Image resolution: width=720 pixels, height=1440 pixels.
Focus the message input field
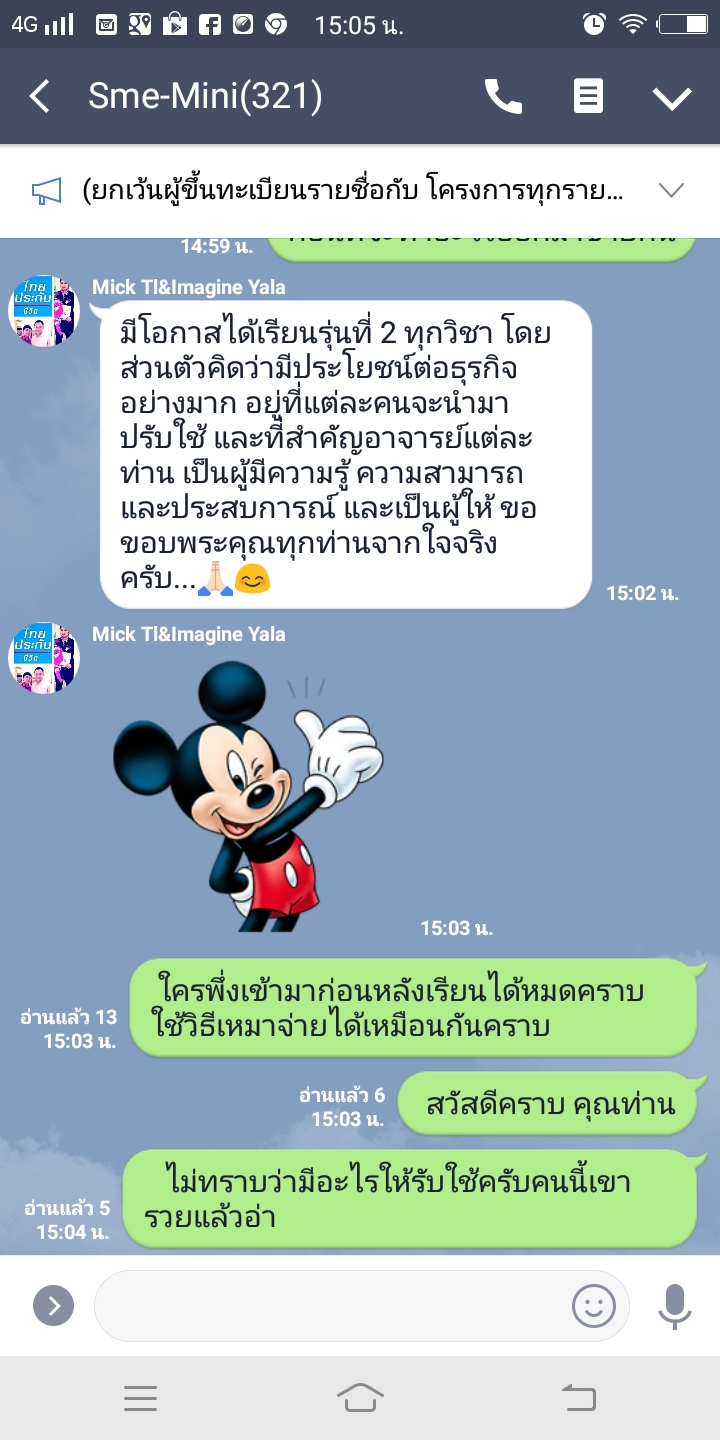330,1305
